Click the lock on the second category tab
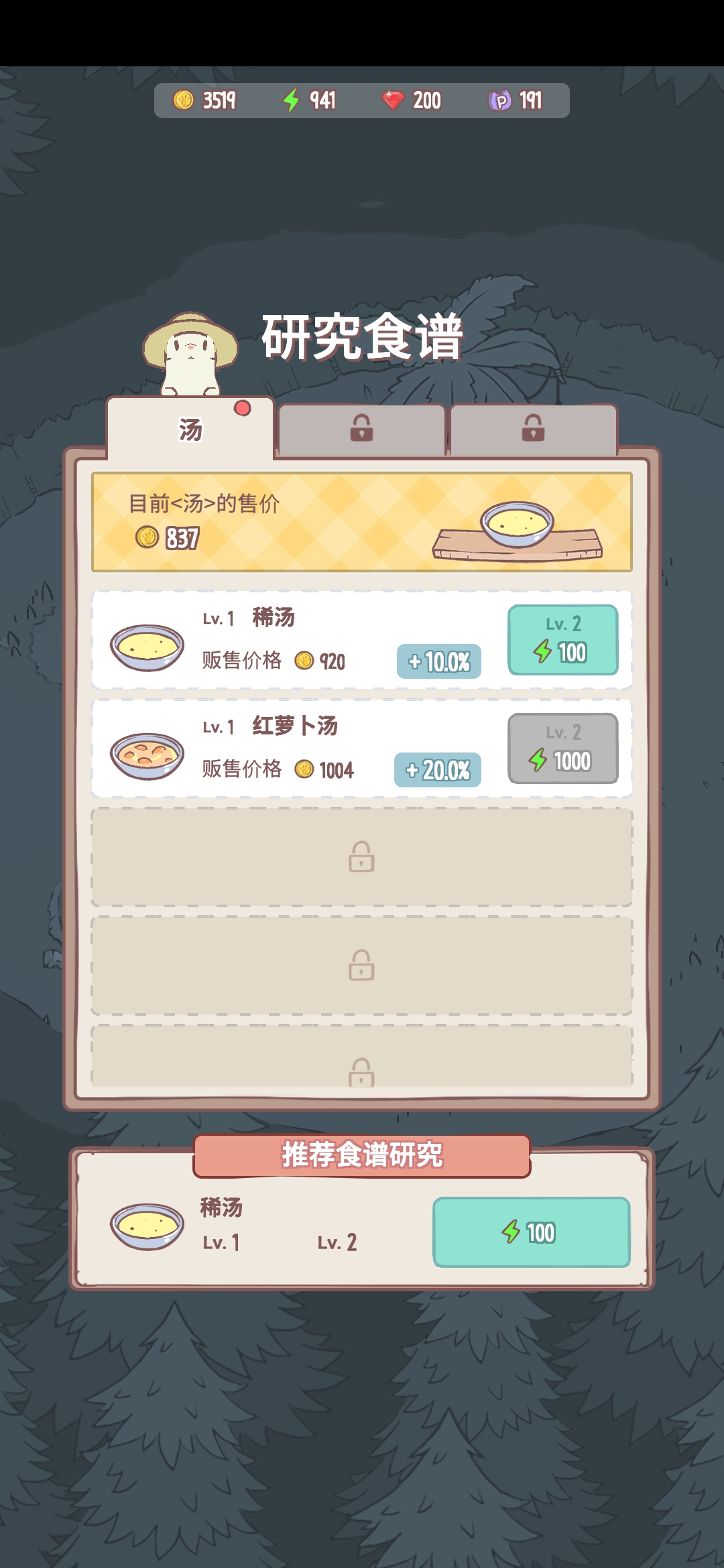The image size is (724, 1568). (x=362, y=428)
